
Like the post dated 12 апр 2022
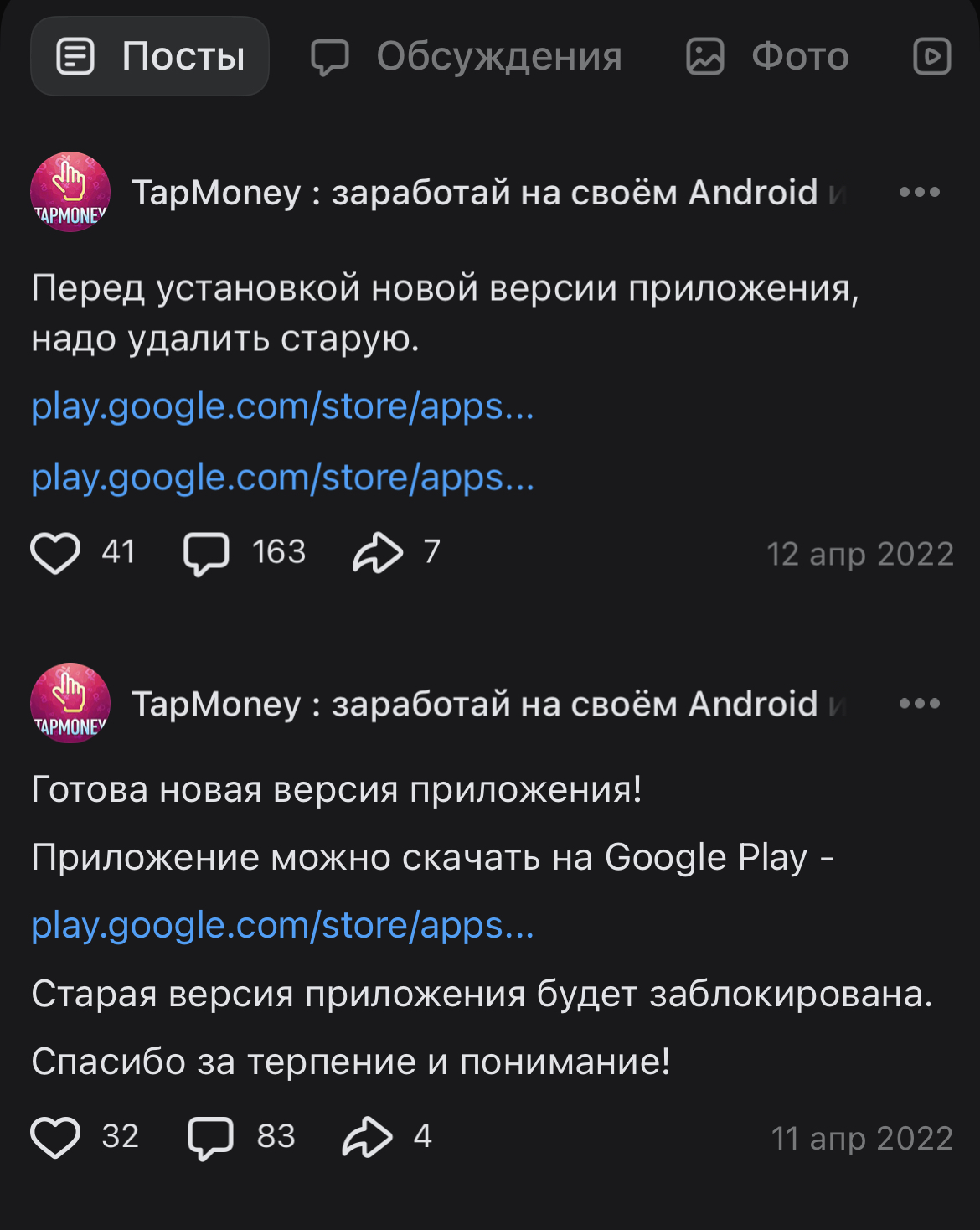pos(55,553)
